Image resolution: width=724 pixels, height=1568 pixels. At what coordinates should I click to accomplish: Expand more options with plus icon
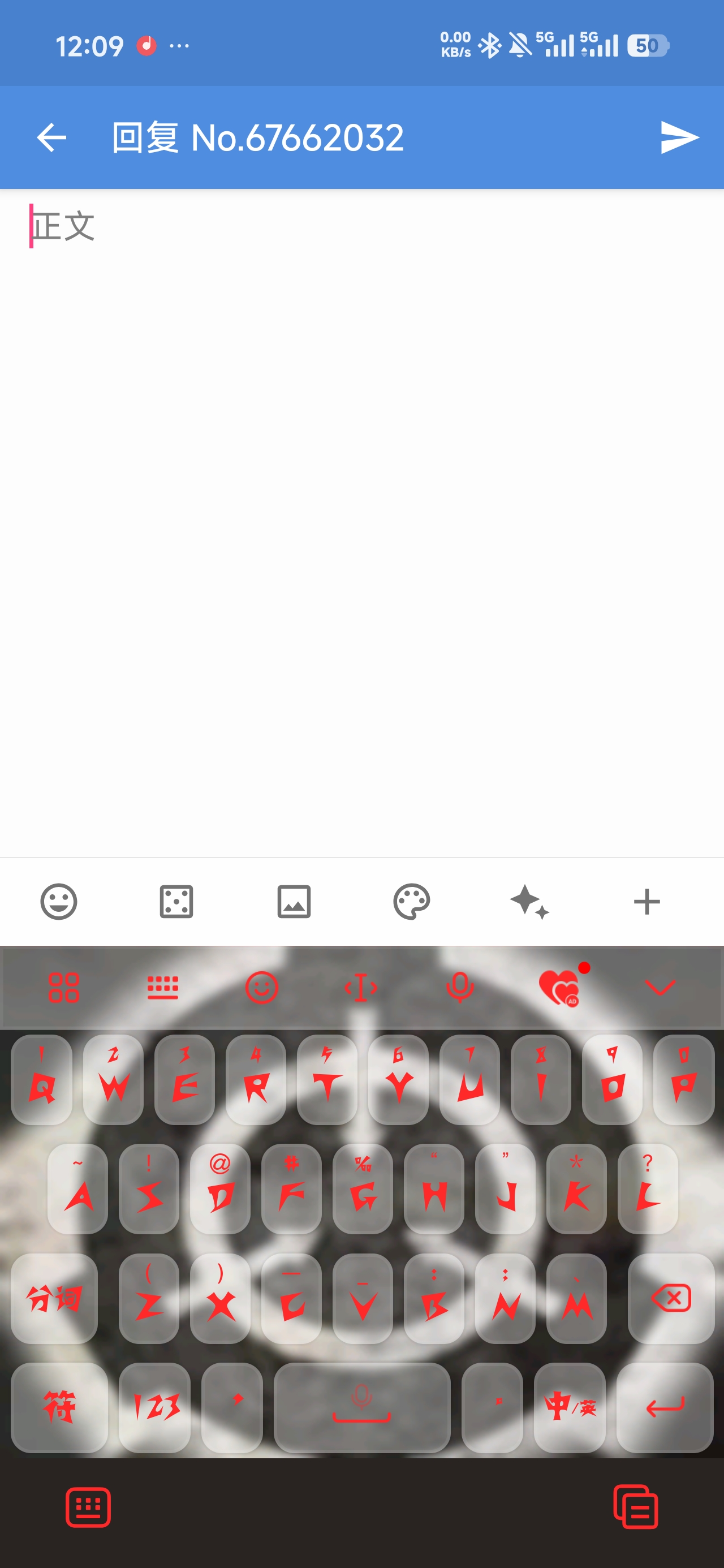647,902
